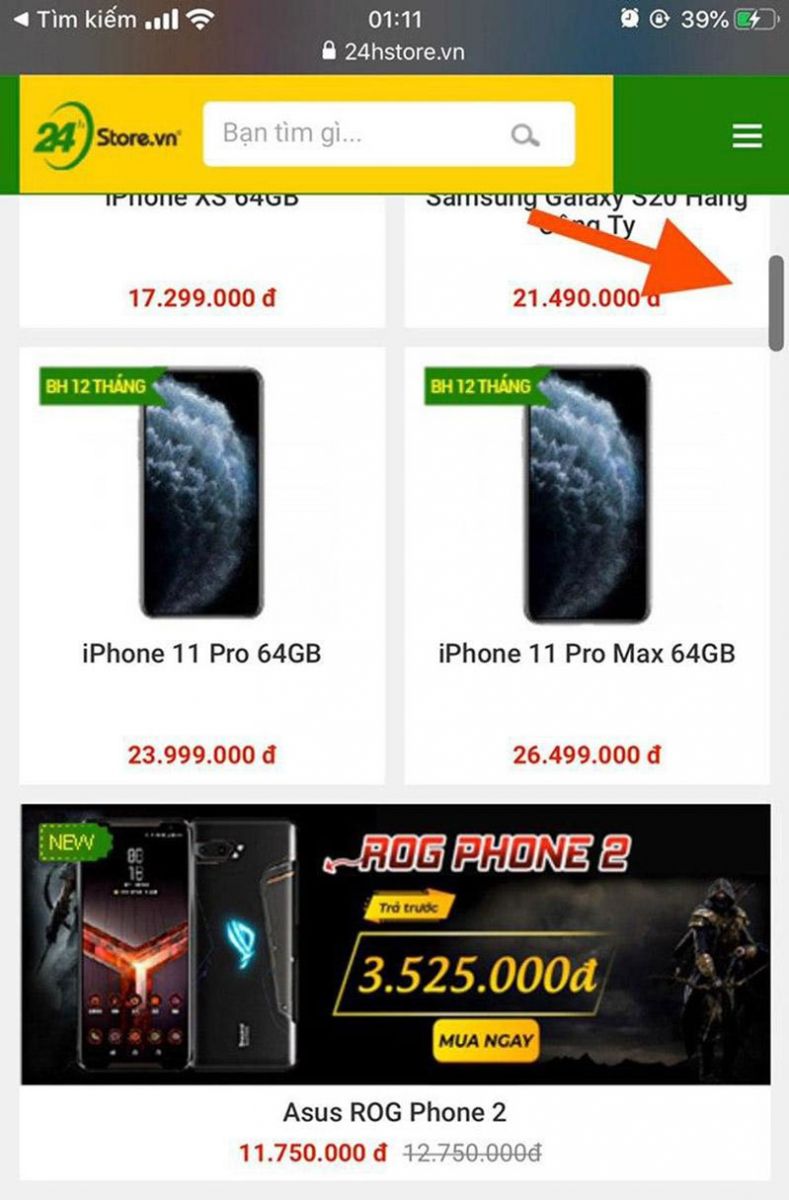Open the hamburger menu

tap(747, 136)
